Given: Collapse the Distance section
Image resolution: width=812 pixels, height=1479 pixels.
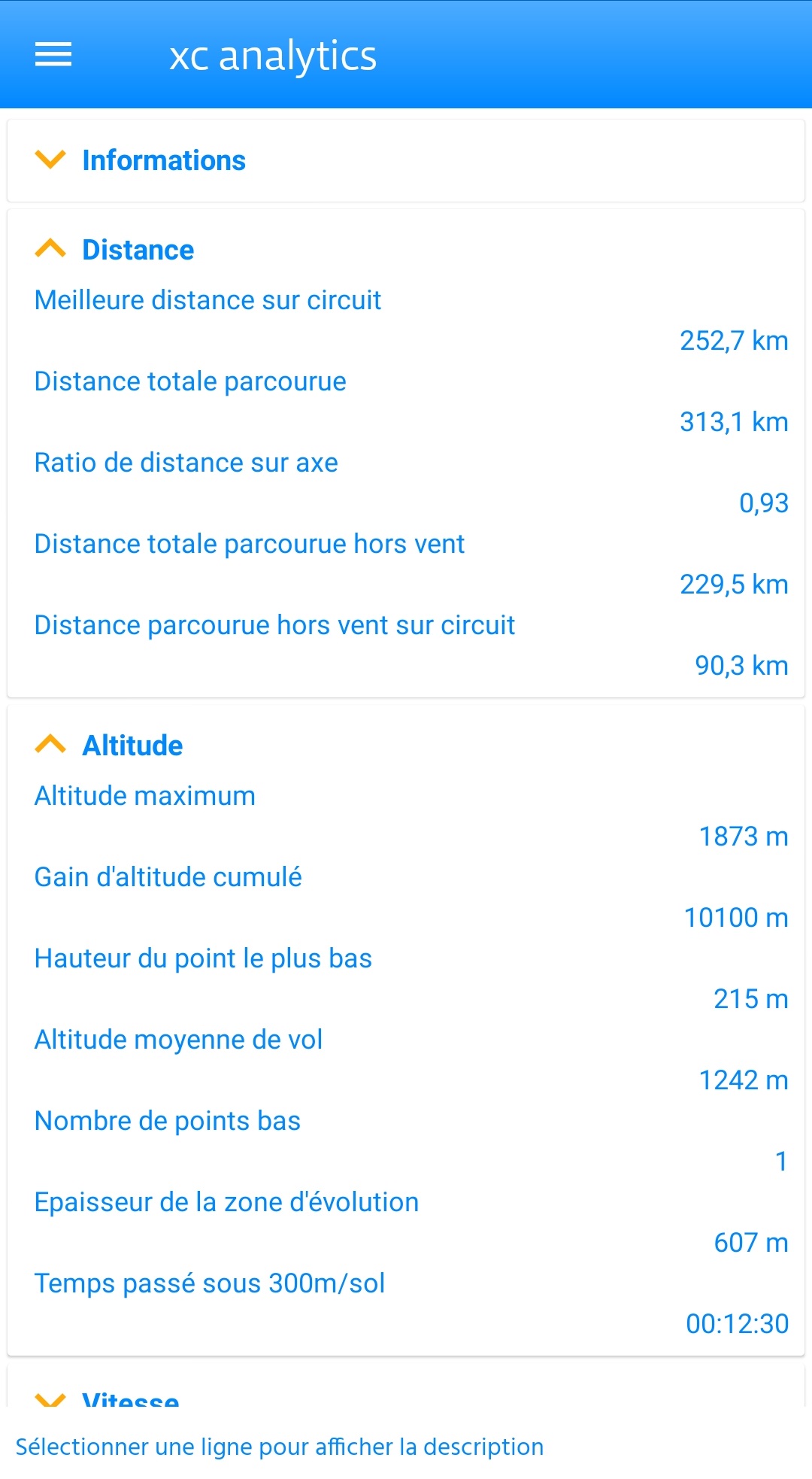Looking at the screenshot, I should pos(138,250).
